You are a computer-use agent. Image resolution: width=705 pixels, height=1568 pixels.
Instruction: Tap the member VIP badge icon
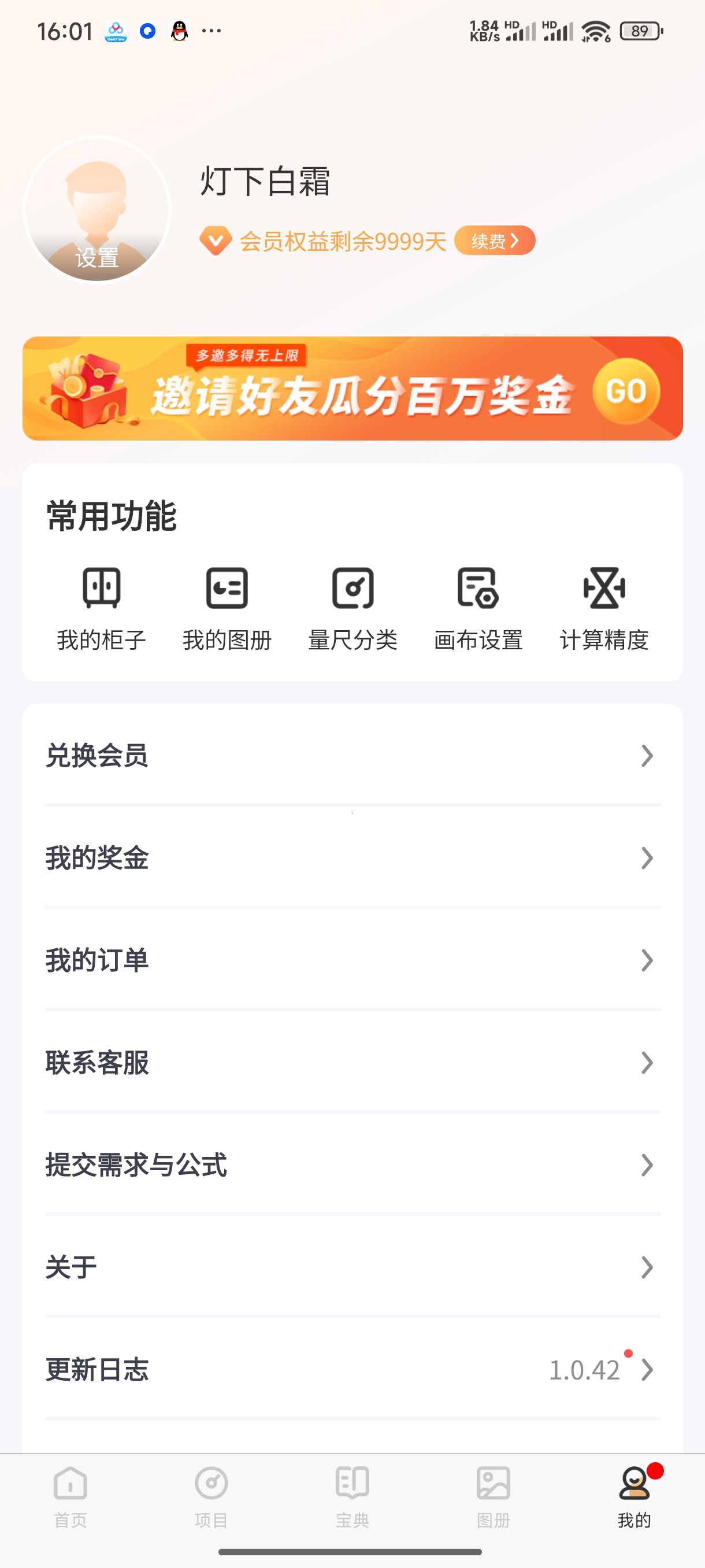click(216, 241)
